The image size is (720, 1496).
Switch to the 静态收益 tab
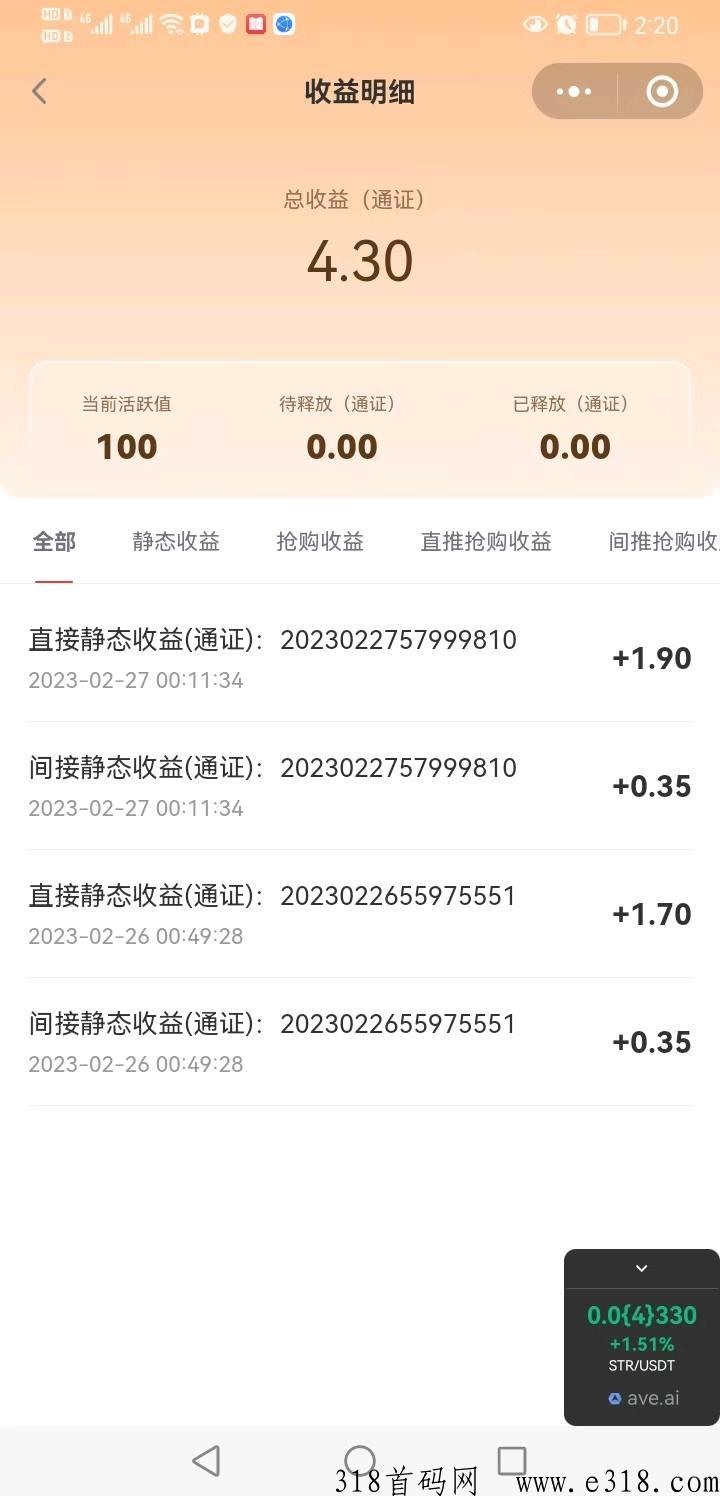176,542
